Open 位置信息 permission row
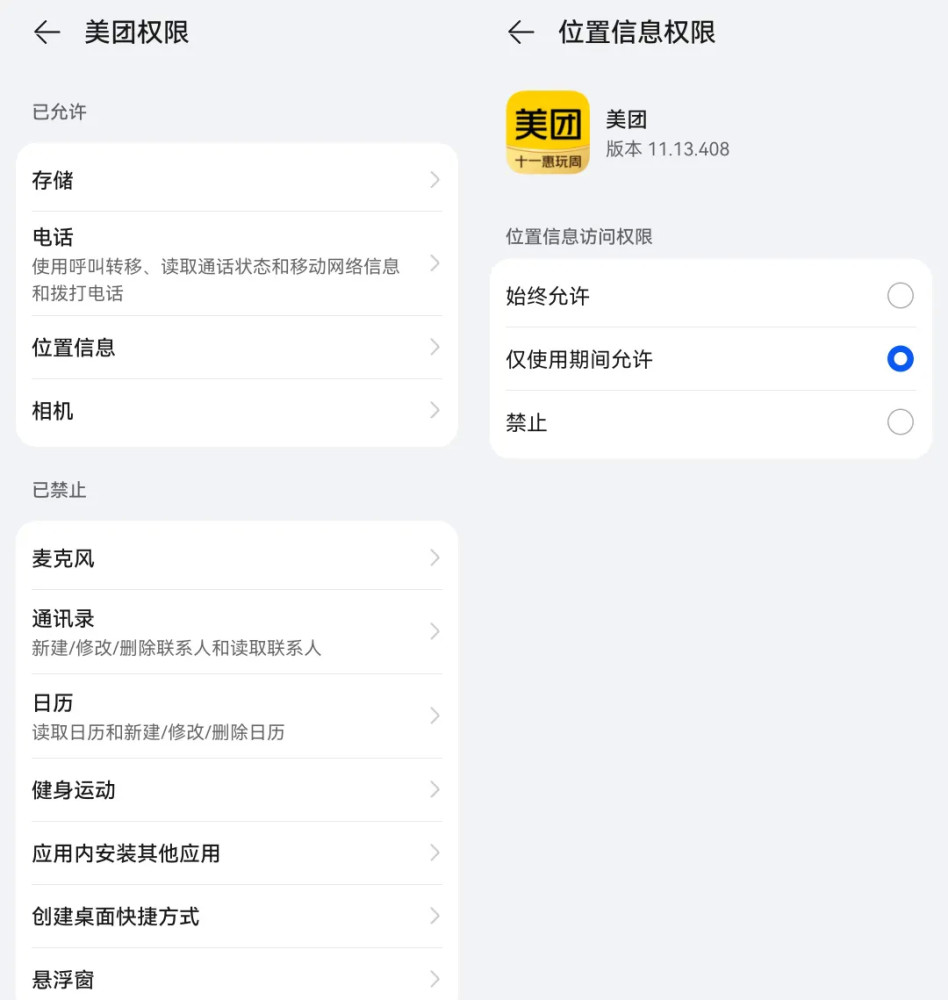948x1000 pixels. click(x=236, y=347)
